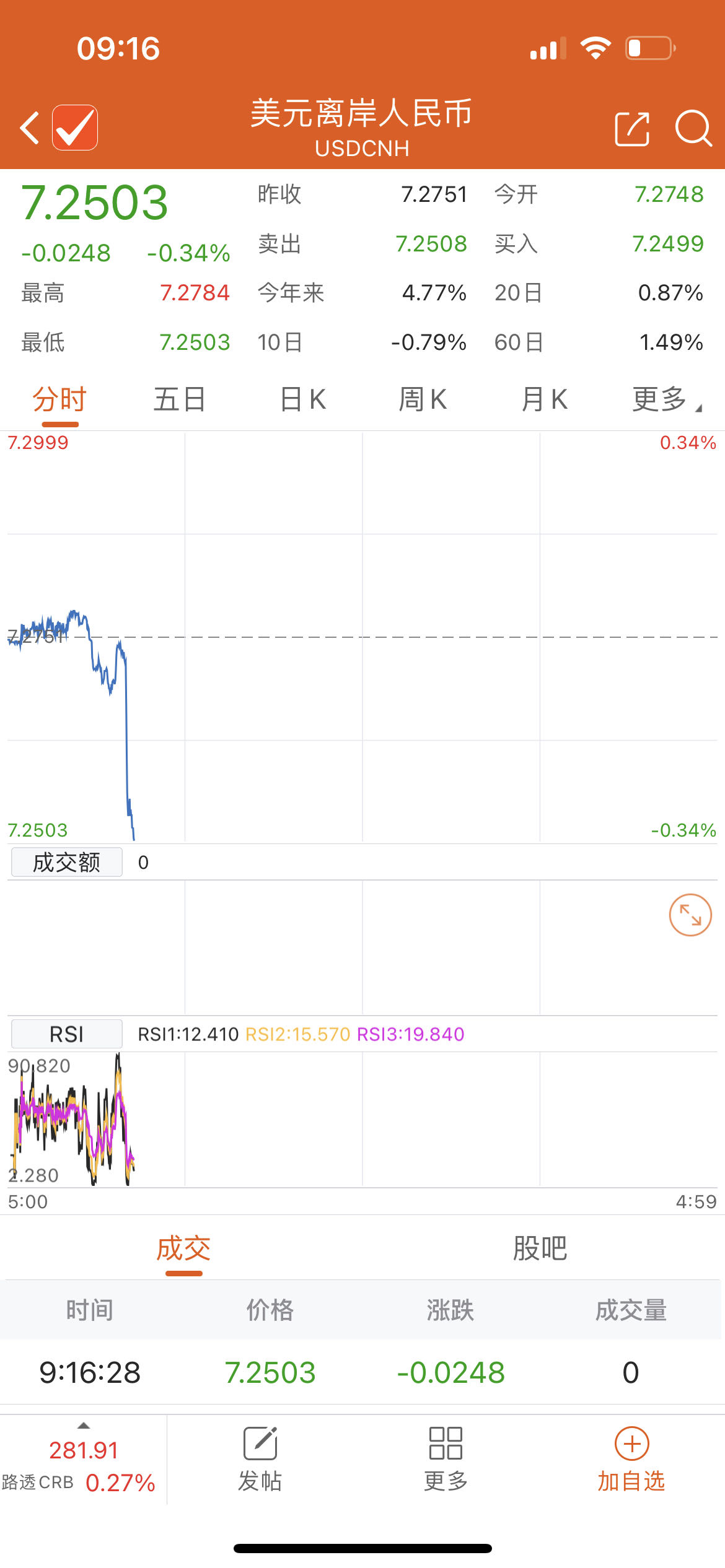
Task: Switch to the 五日 chart tab
Action: [x=179, y=399]
